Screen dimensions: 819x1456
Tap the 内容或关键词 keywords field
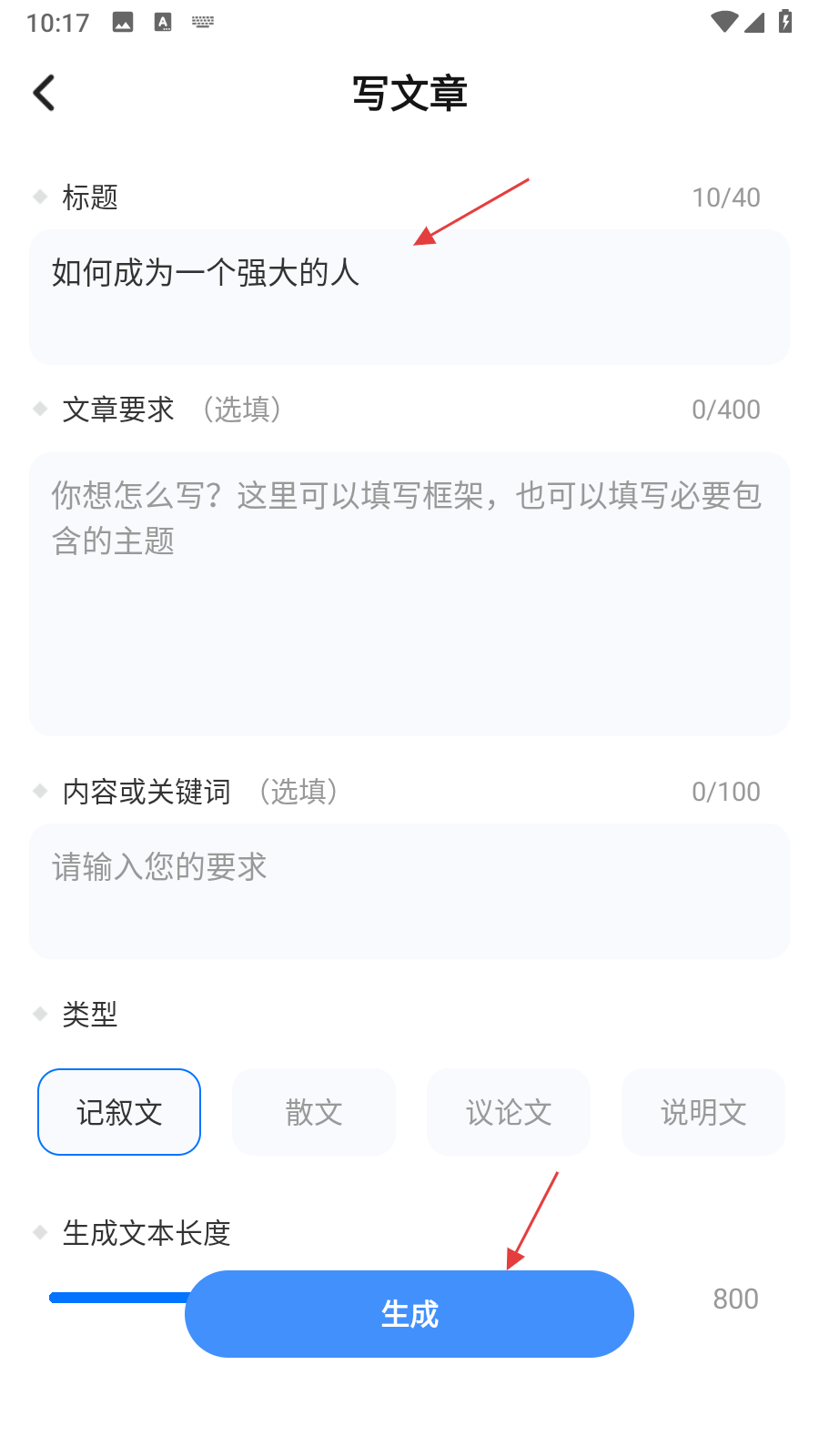pos(409,890)
